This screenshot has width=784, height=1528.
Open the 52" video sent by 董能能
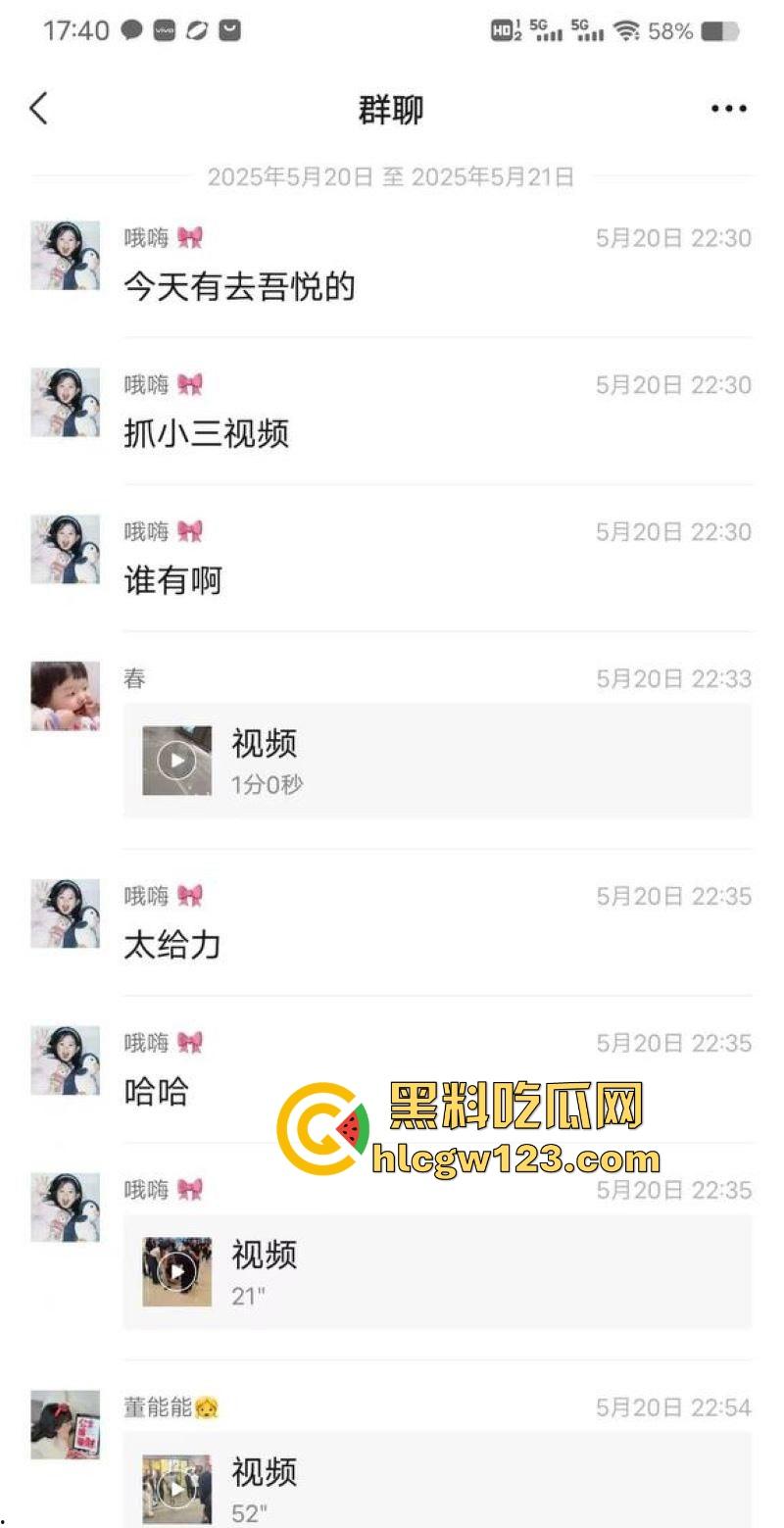click(x=177, y=1488)
